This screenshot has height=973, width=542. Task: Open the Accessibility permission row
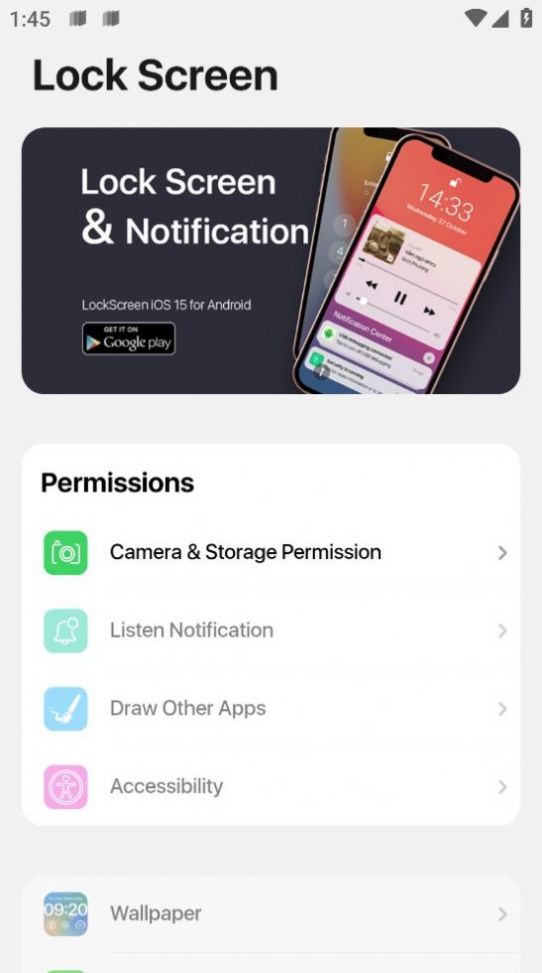click(271, 786)
